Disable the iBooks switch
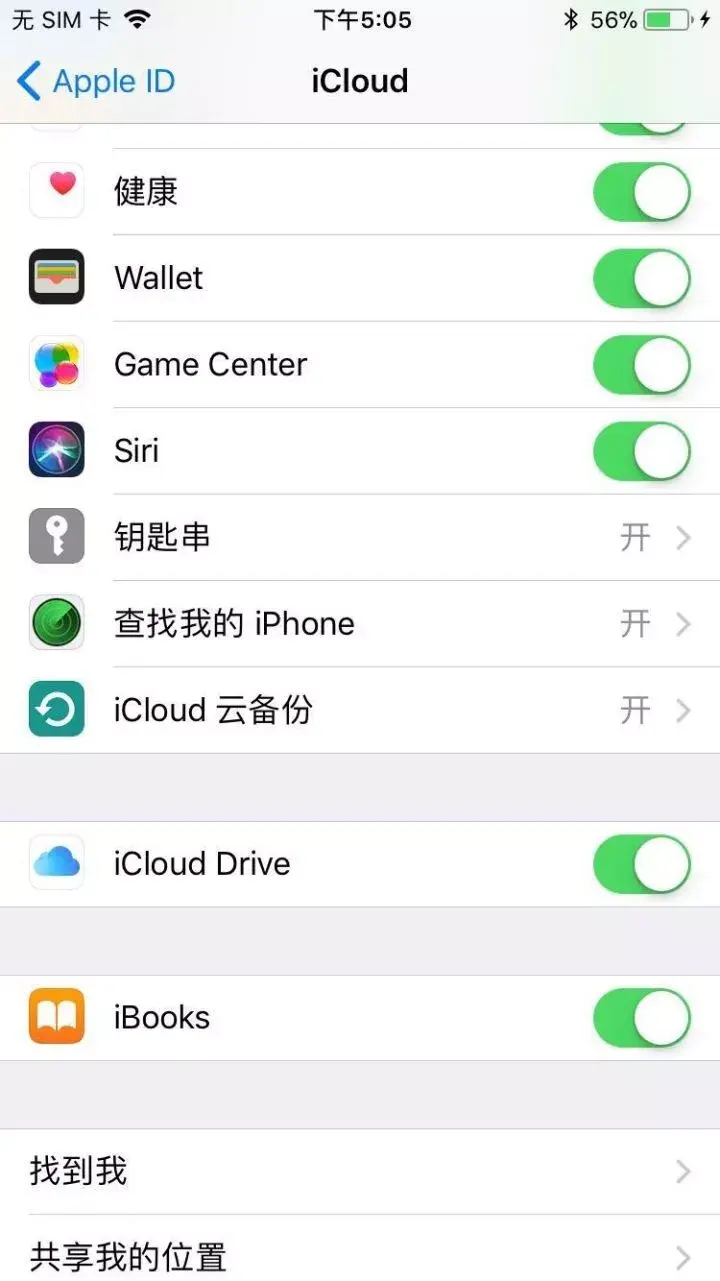The height and width of the screenshot is (1281, 720). click(641, 1018)
